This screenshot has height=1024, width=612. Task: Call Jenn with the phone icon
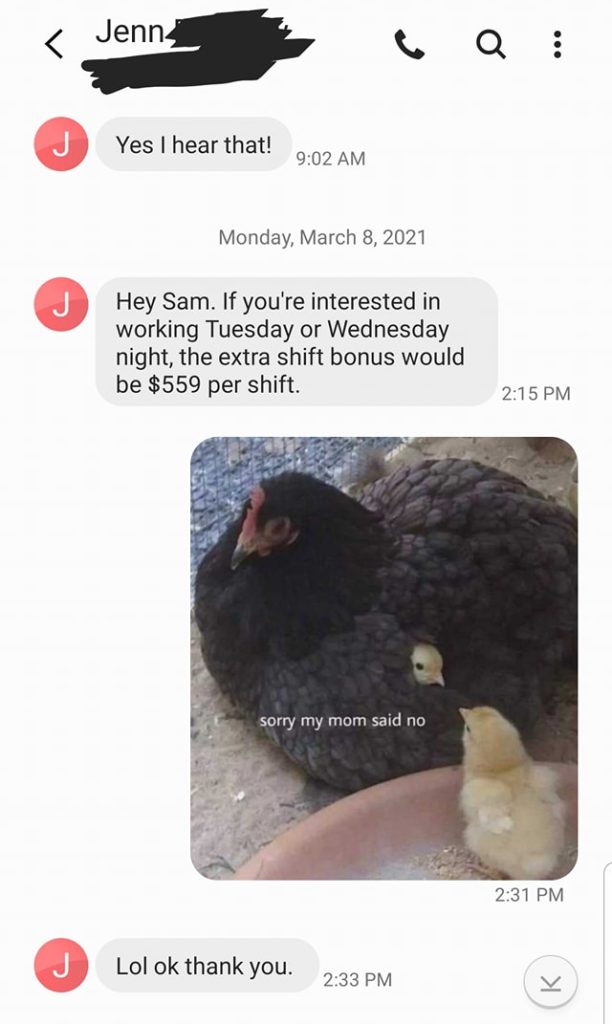point(410,44)
